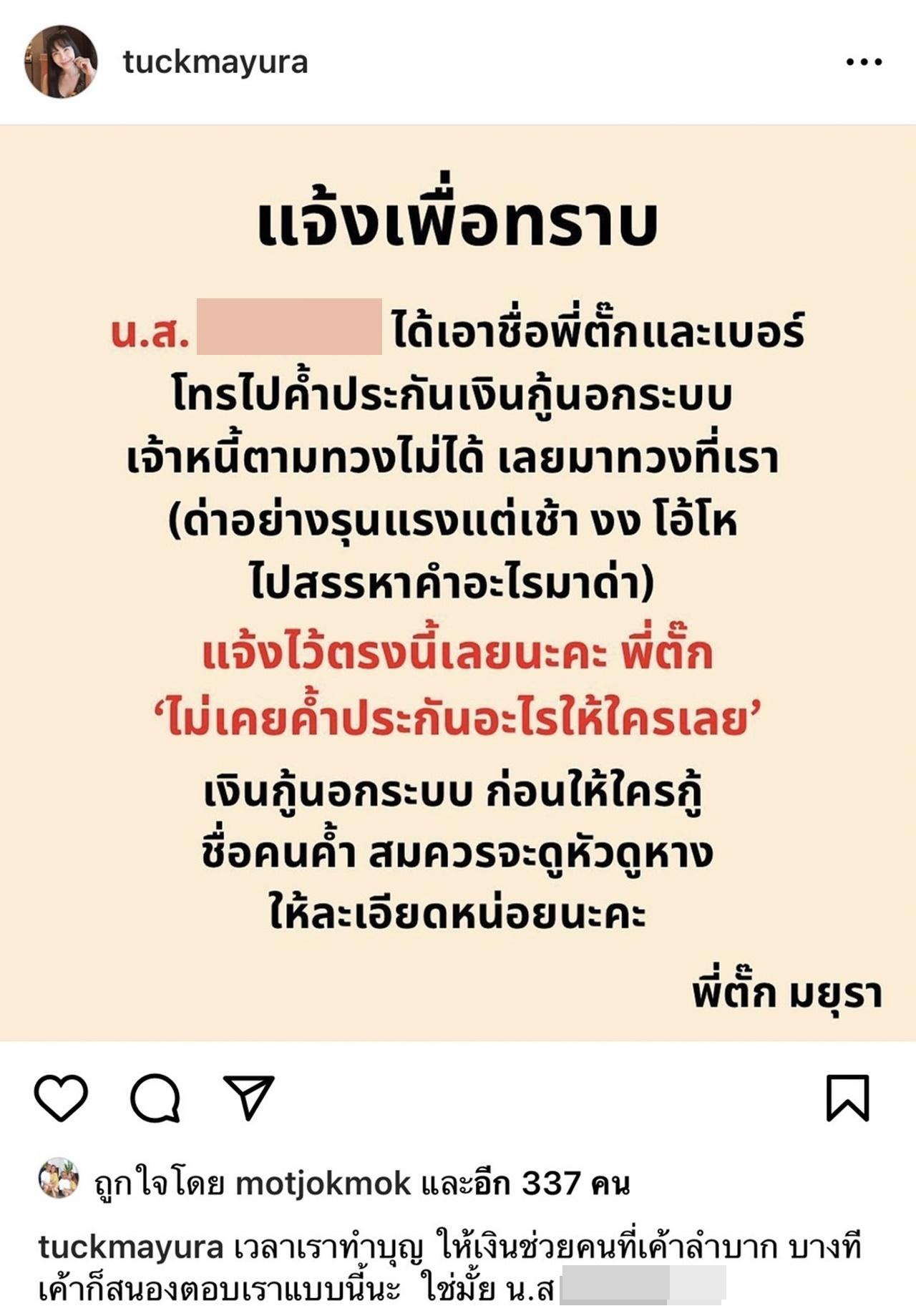Open the announcement post image

coord(458,583)
